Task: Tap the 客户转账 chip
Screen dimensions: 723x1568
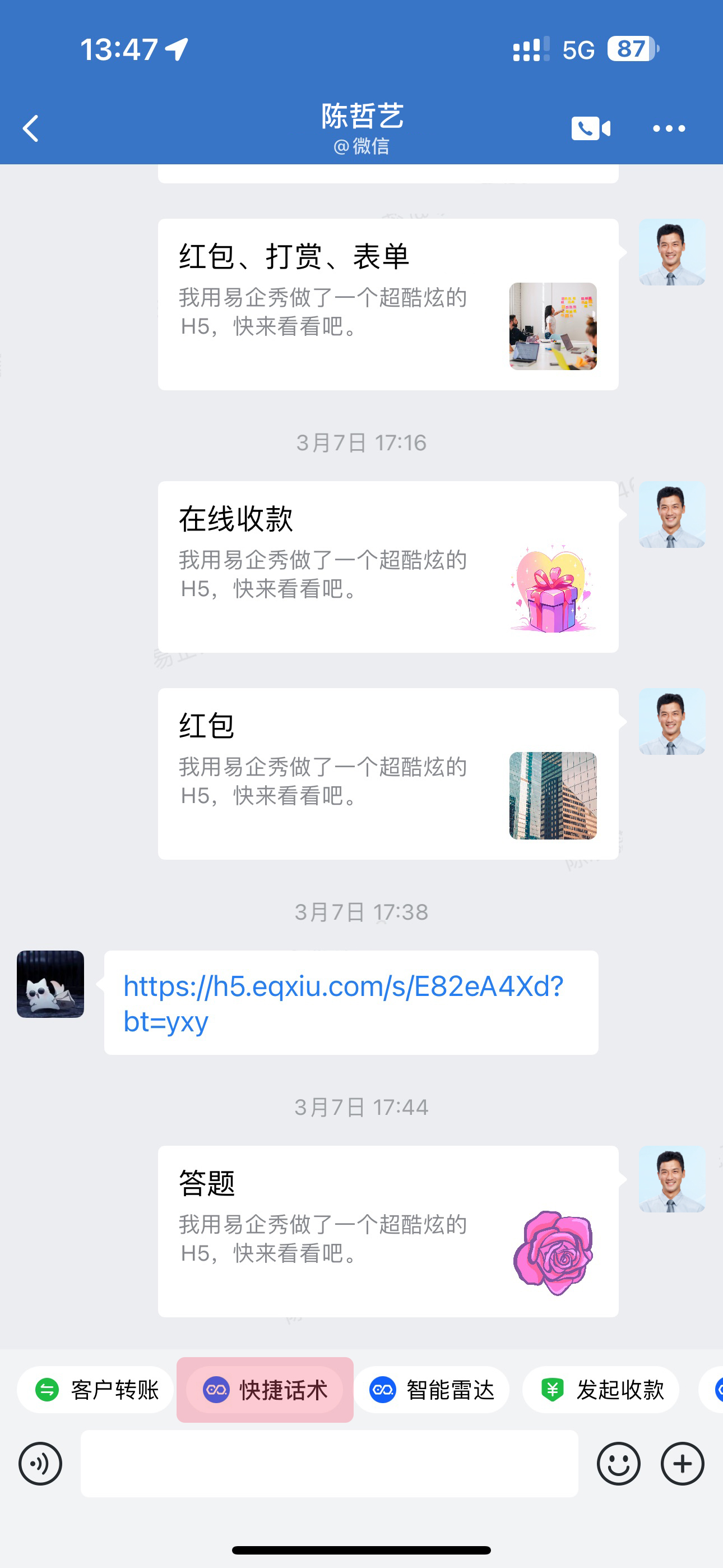Action: 96,1390
